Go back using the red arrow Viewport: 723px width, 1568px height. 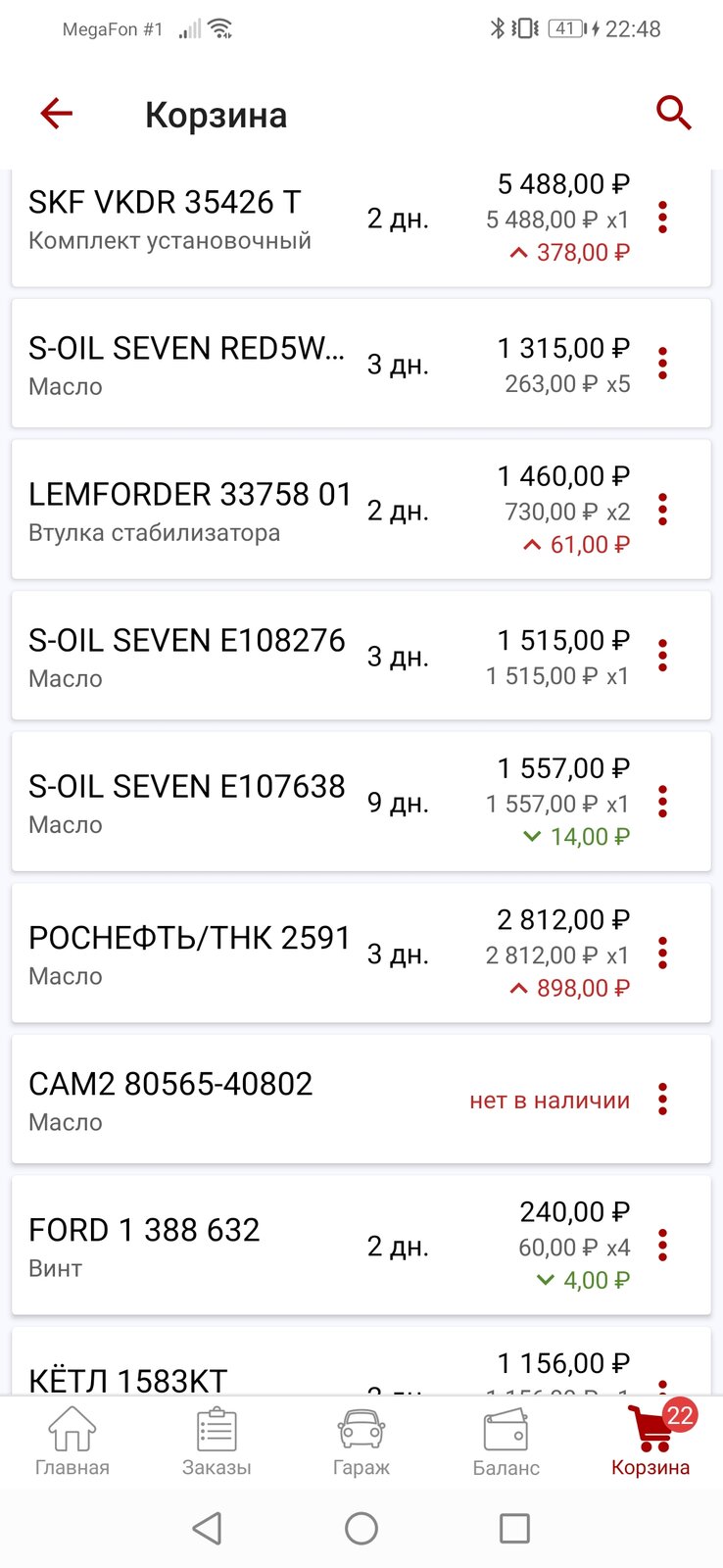coord(57,114)
